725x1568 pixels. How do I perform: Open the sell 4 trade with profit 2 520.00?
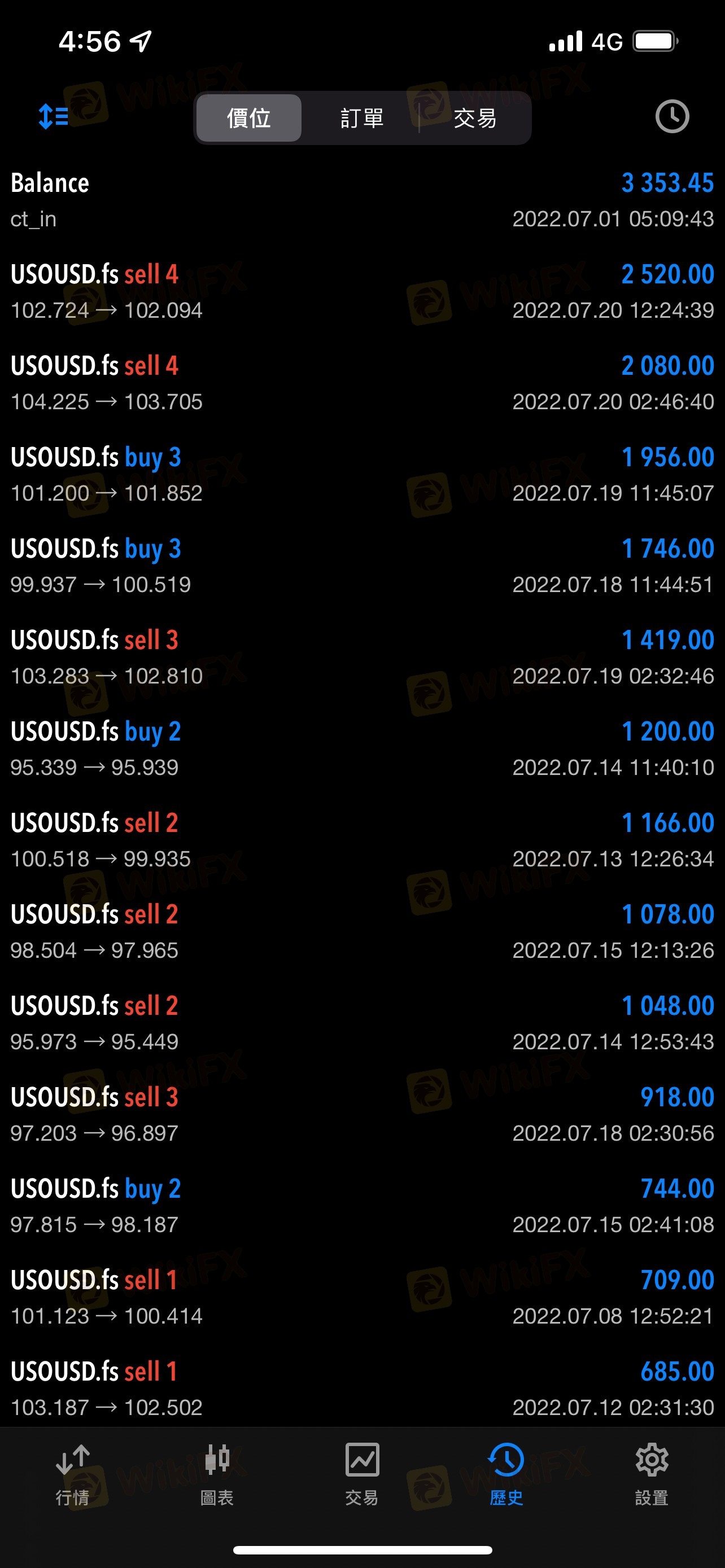pyautogui.click(x=362, y=292)
